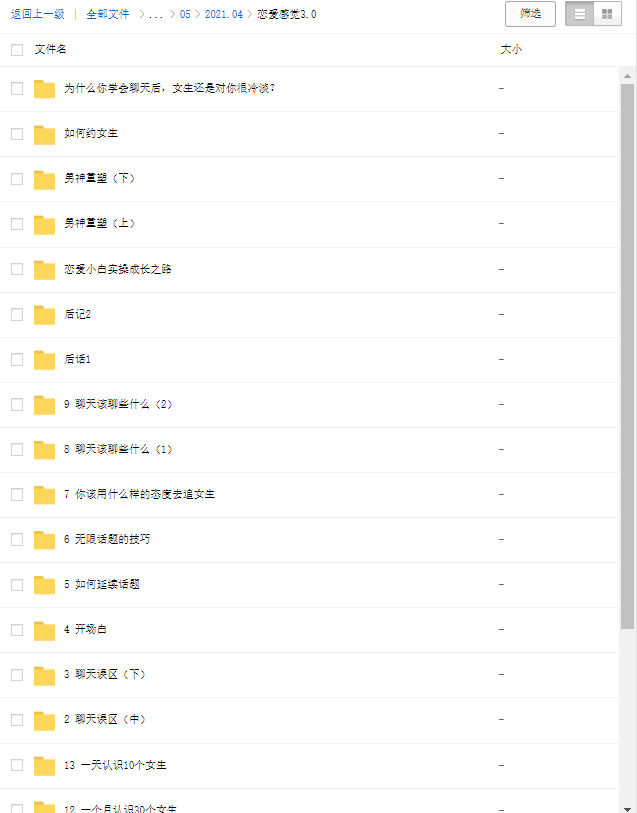Tick the checkbox for 后话1

pos(17,359)
